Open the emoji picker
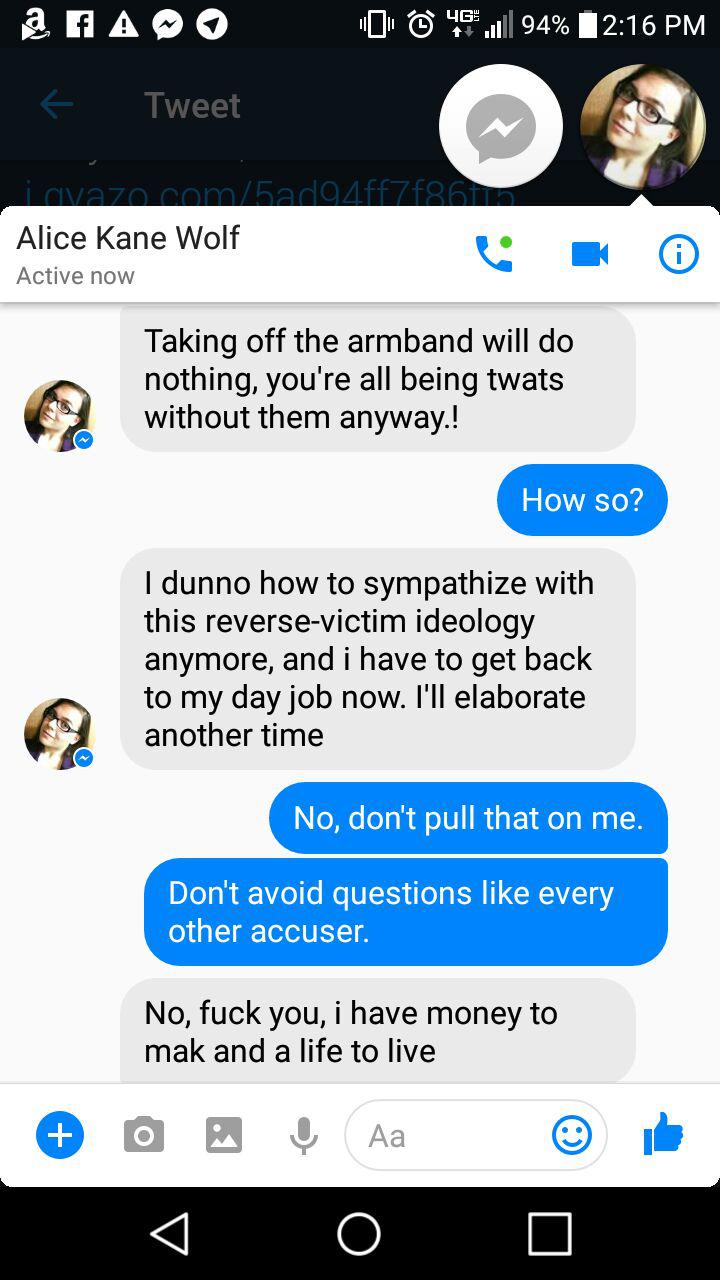Image resolution: width=720 pixels, height=1280 pixels. (x=572, y=1135)
